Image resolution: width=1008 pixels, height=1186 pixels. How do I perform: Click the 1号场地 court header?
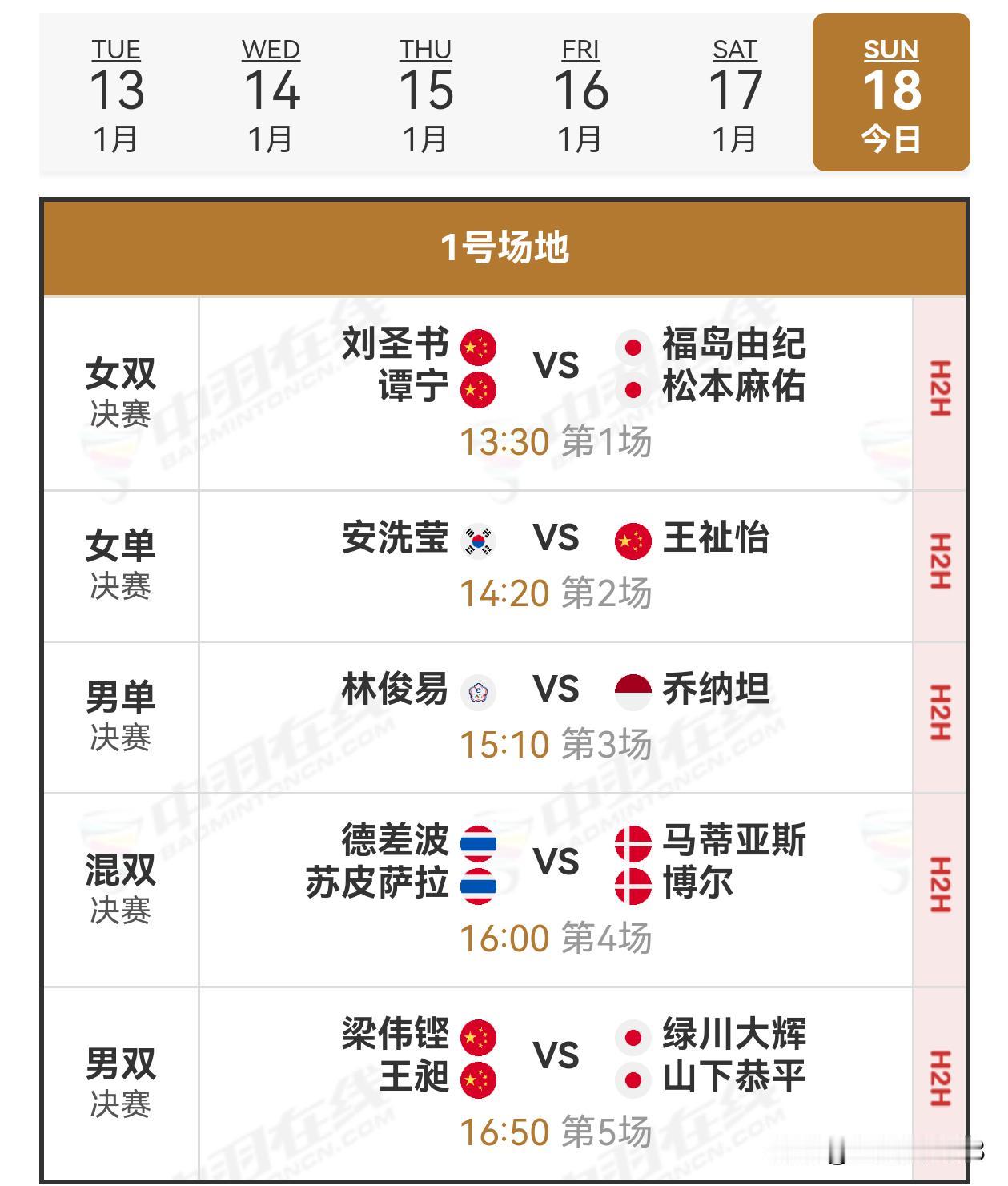(x=504, y=248)
